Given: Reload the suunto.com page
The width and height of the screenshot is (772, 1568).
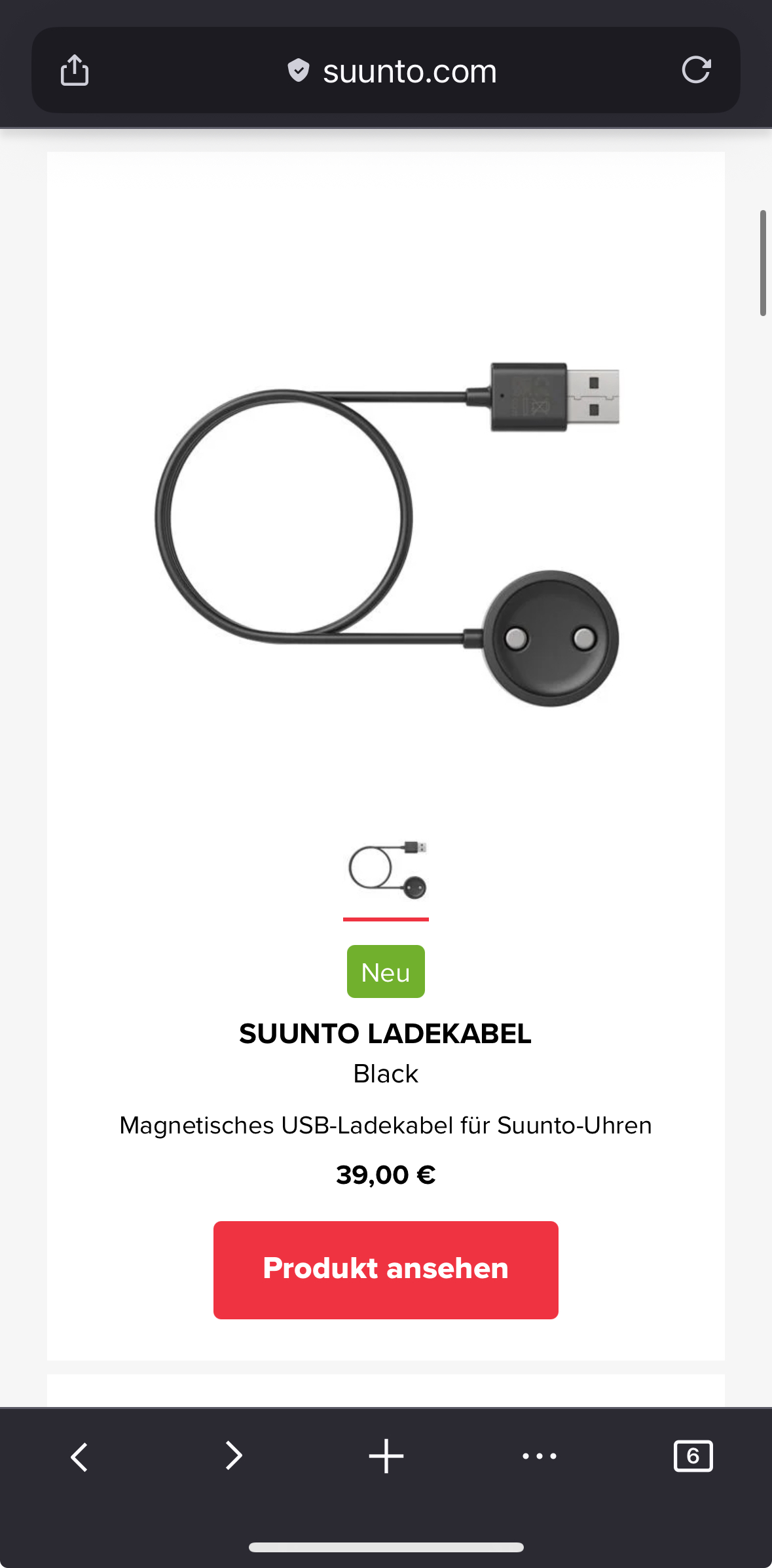Looking at the screenshot, I should [695, 70].
